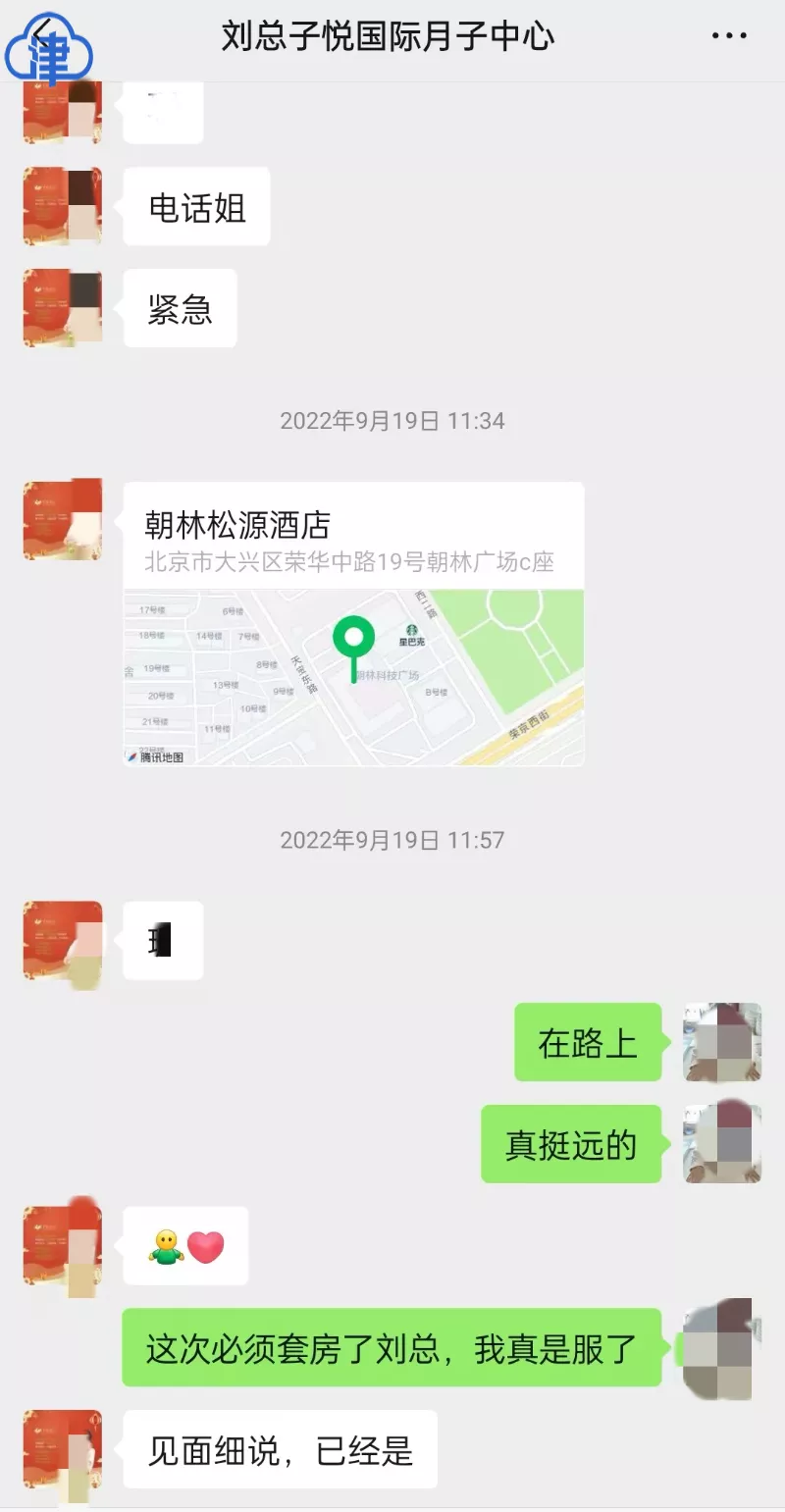This screenshot has width=785, height=1512.
Task: Tap the avatar next to the map card
Action: (x=61, y=520)
